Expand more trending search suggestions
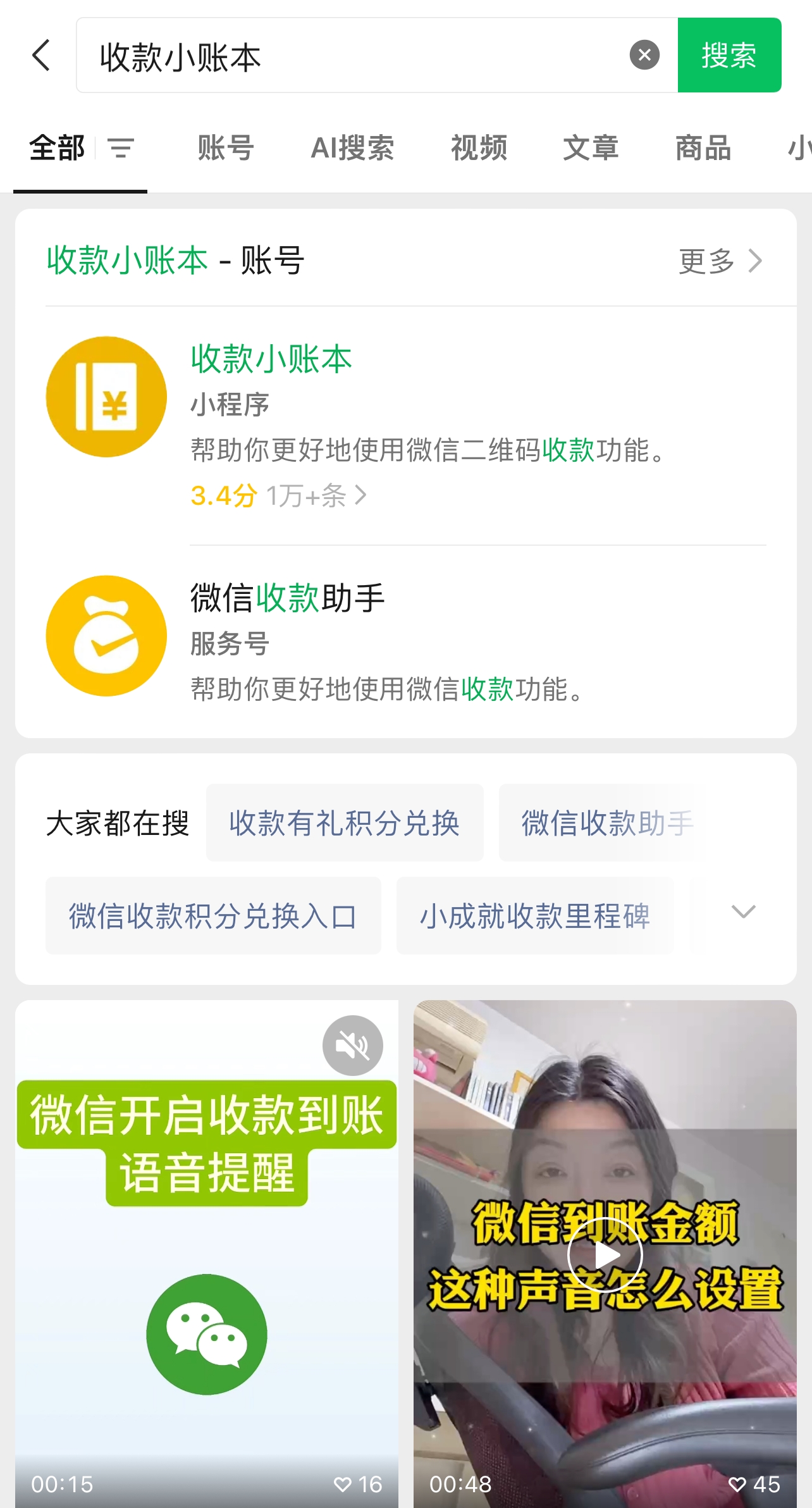This screenshot has height=1508, width=812. click(x=743, y=912)
